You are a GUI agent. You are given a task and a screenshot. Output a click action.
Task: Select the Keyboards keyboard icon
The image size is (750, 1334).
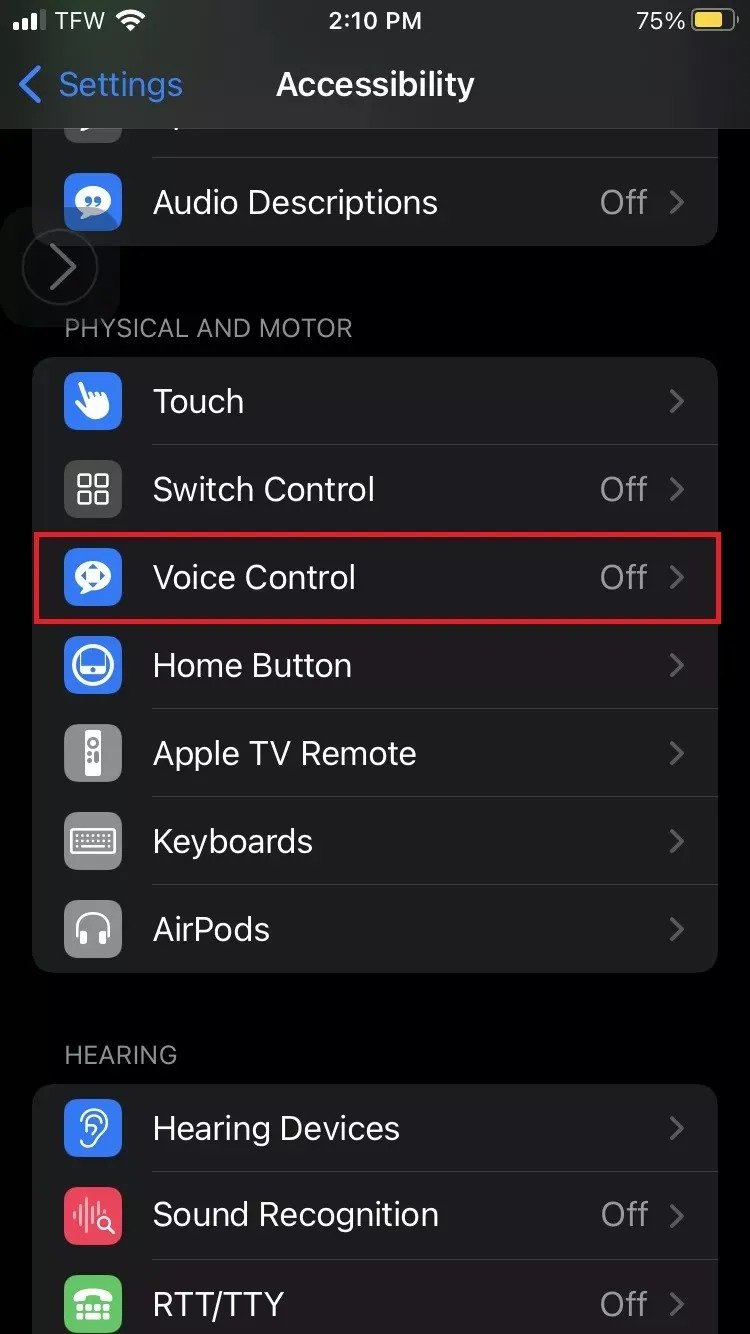(x=93, y=841)
